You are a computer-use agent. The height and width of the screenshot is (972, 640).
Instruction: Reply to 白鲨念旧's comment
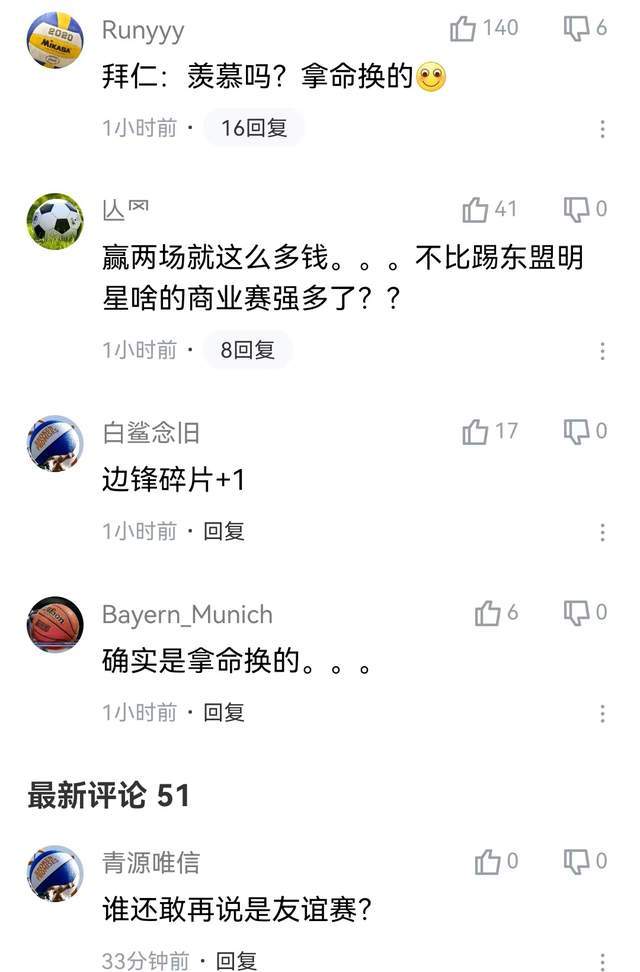(224, 531)
